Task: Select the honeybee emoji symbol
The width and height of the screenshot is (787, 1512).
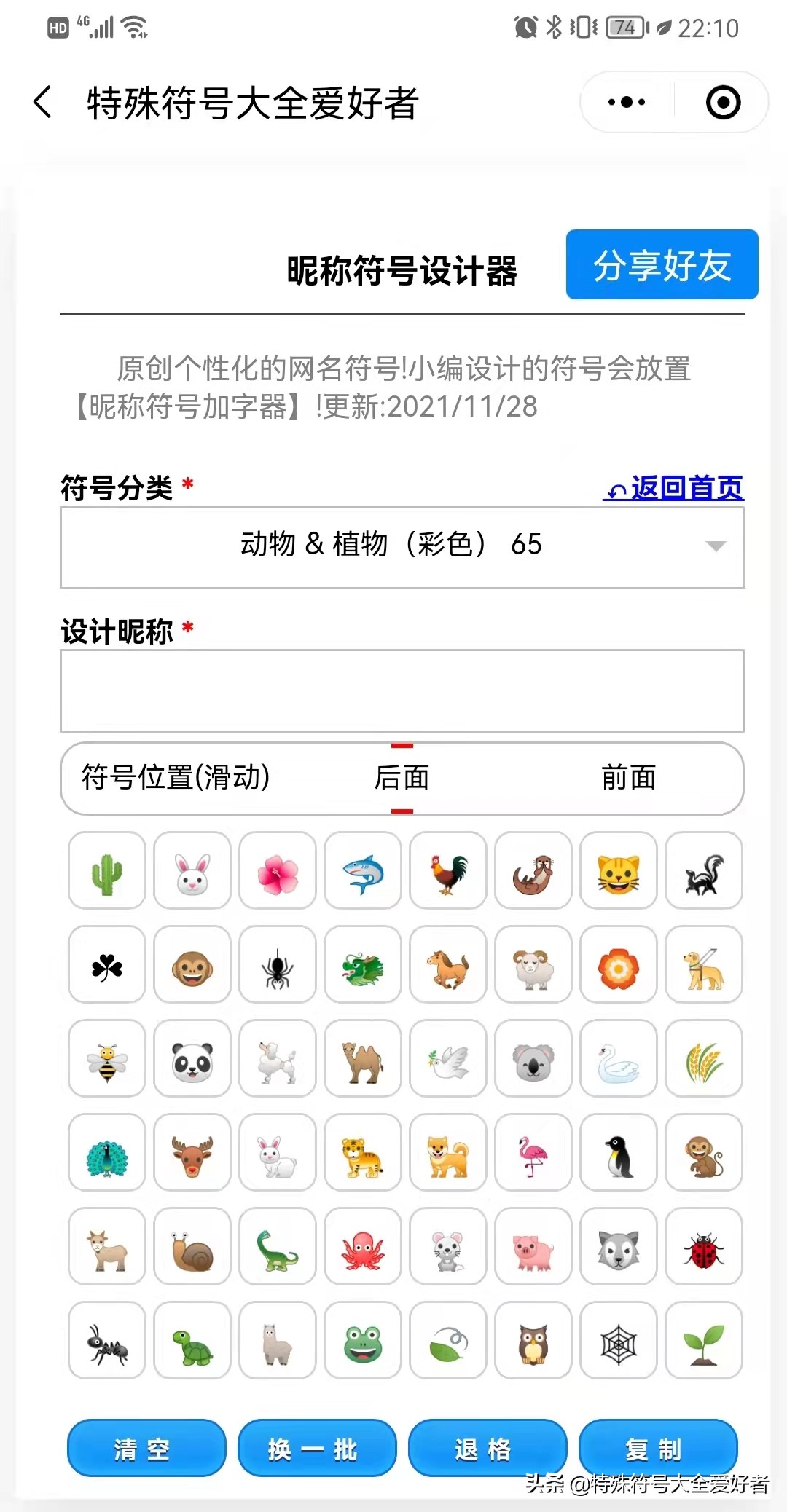Action: [106, 1059]
